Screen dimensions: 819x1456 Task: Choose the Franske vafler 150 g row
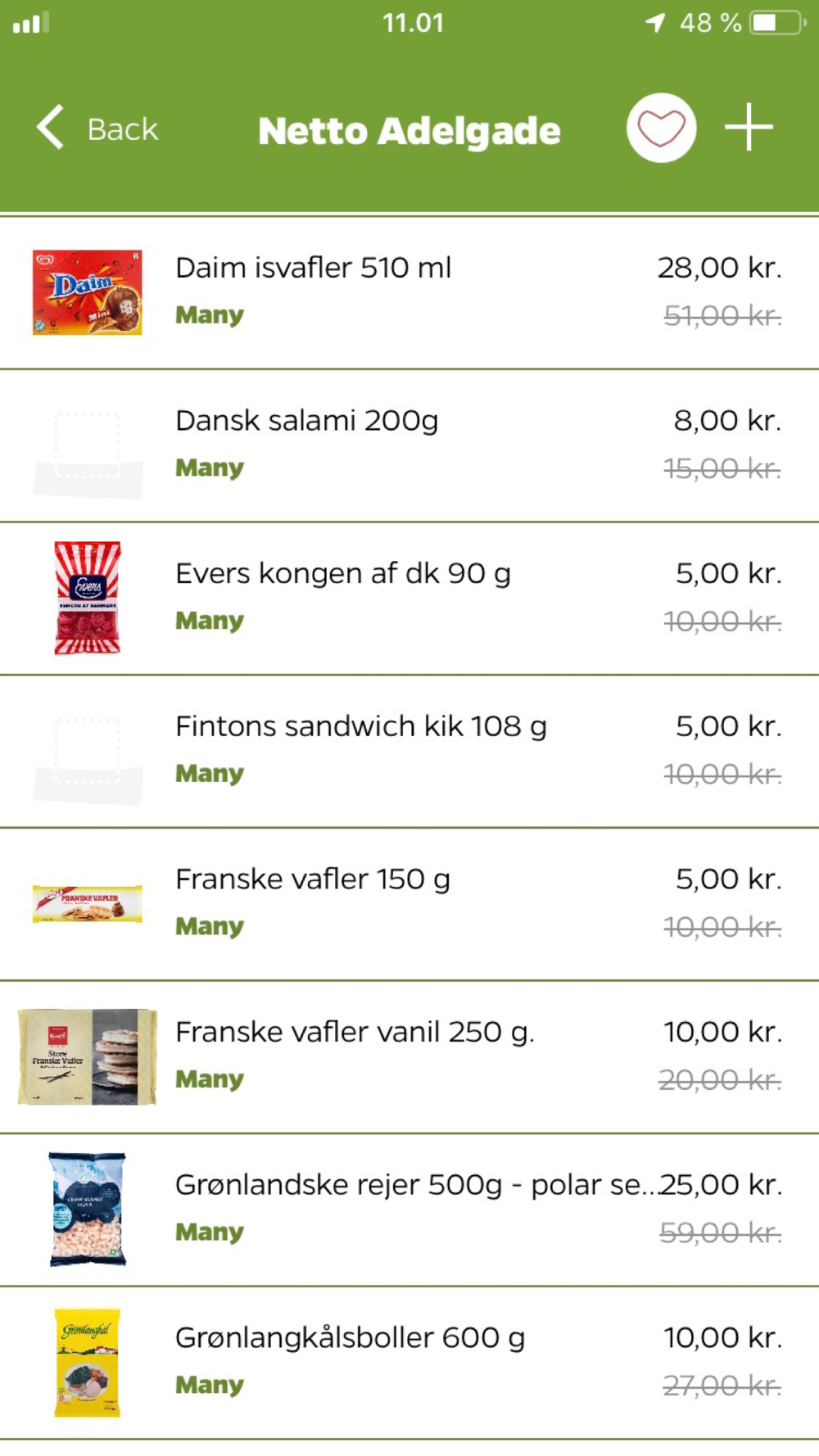pyautogui.click(x=409, y=903)
